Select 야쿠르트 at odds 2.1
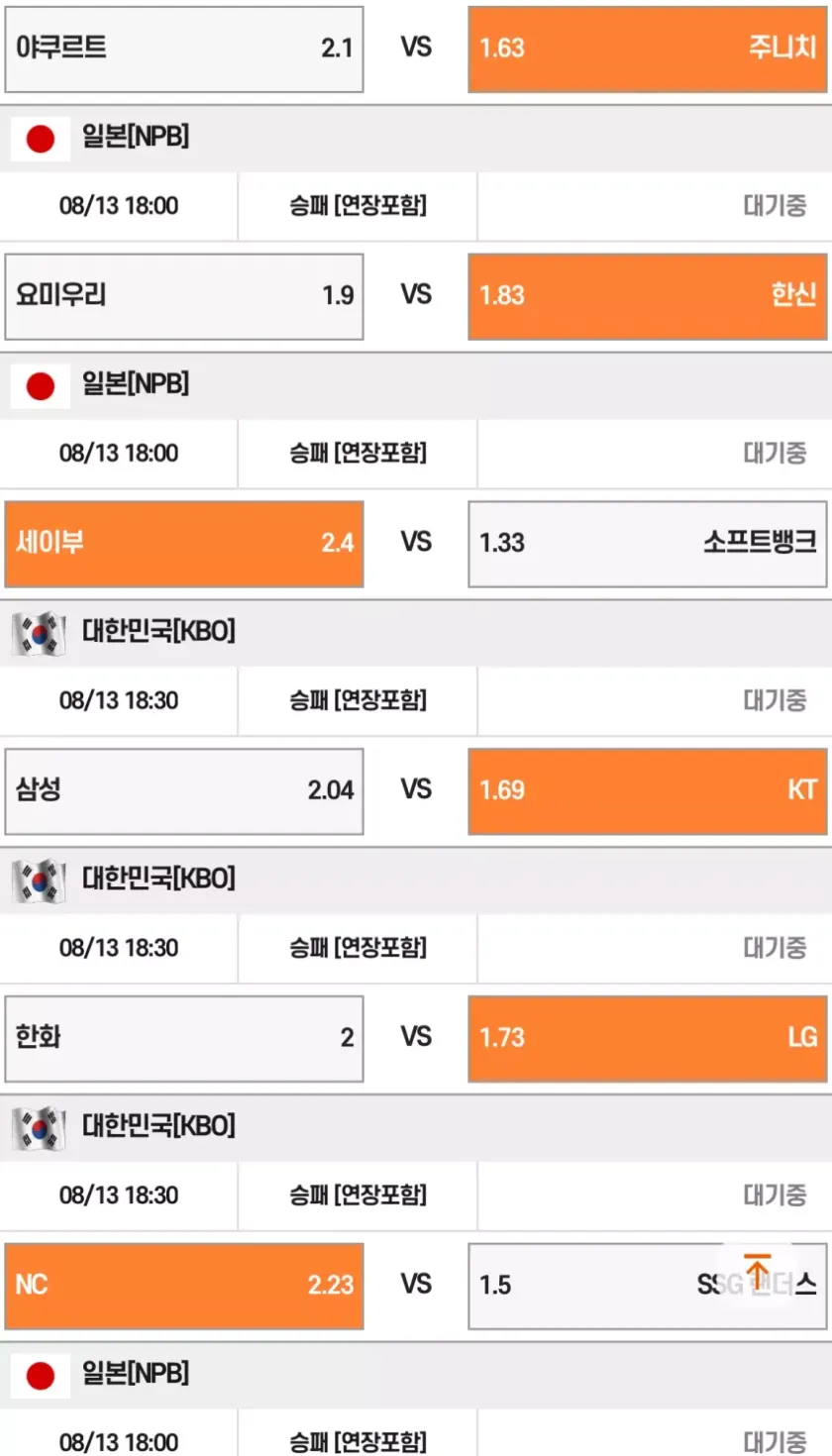Viewport: 832px width, 1456px height. click(x=184, y=49)
